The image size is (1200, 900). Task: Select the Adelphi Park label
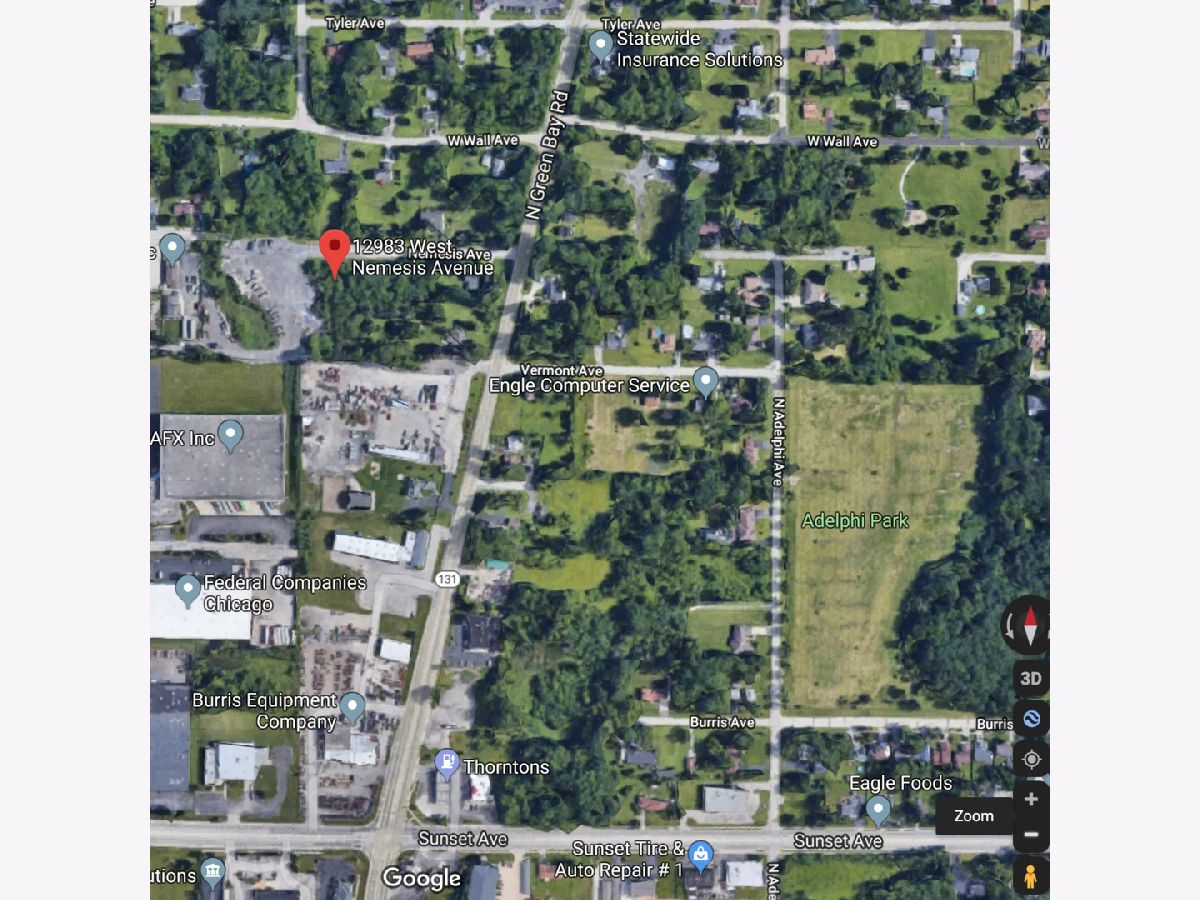pyautogui.click(x=855, y=521)
